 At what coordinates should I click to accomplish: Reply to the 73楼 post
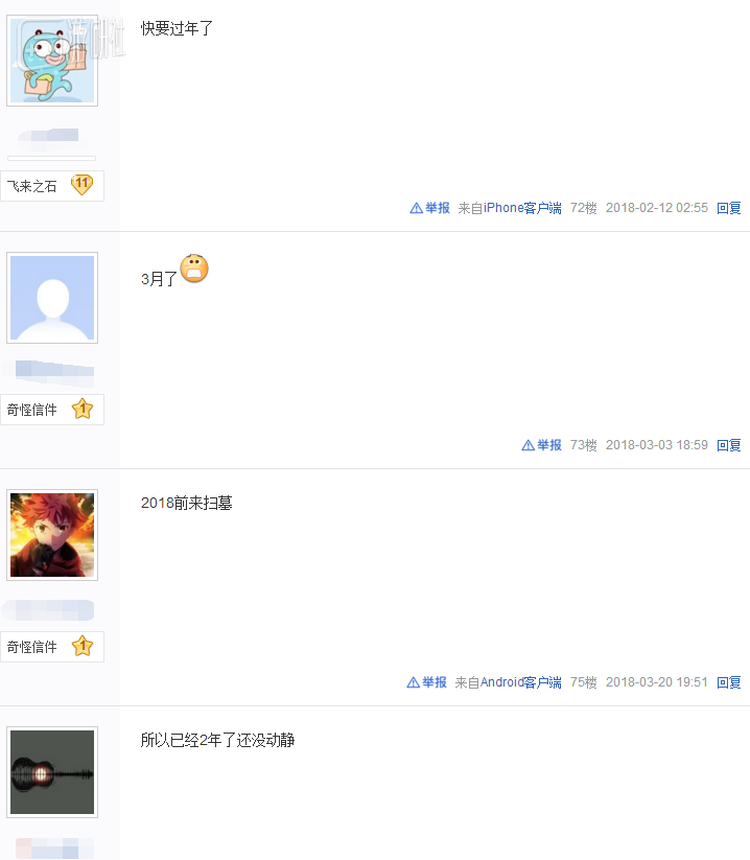point(729,445)
